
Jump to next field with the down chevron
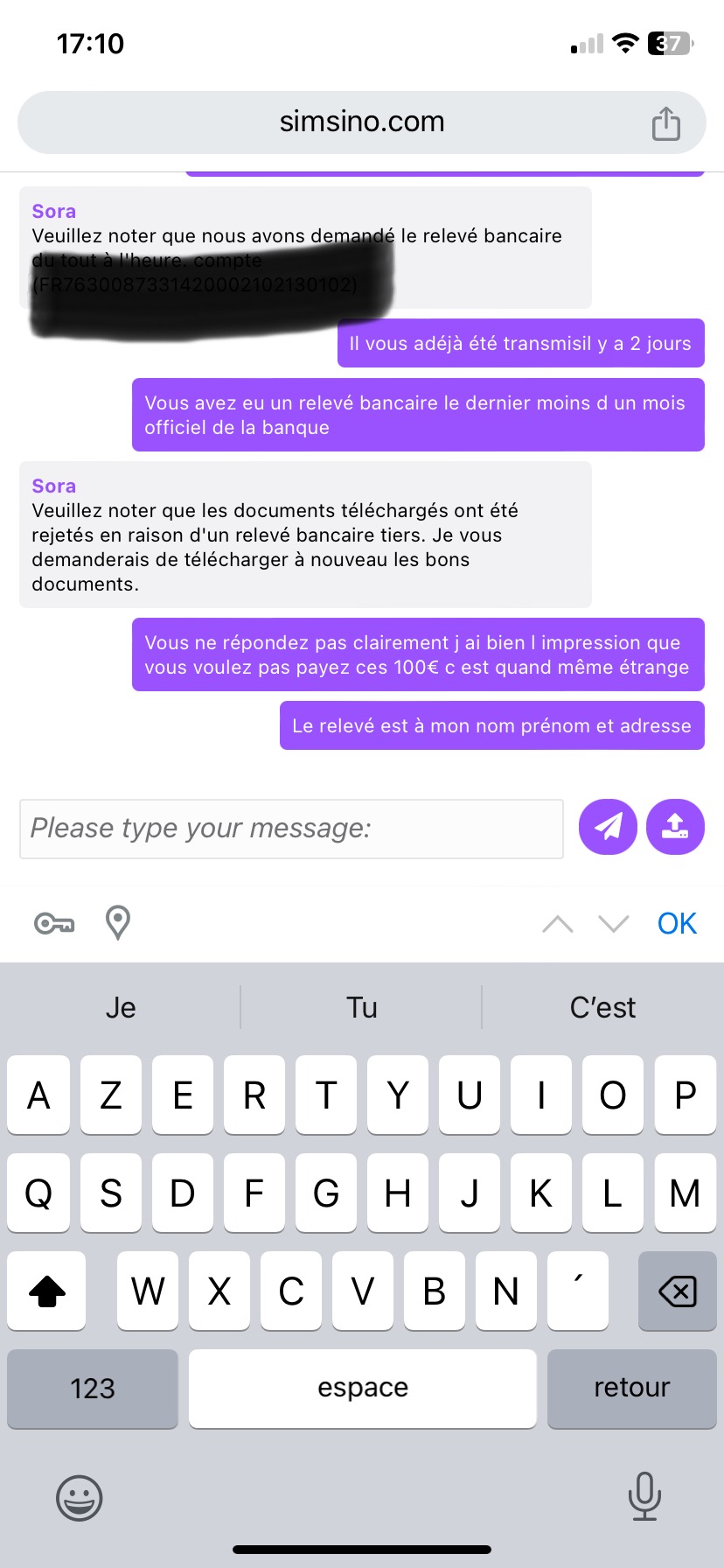click(614, 924)
